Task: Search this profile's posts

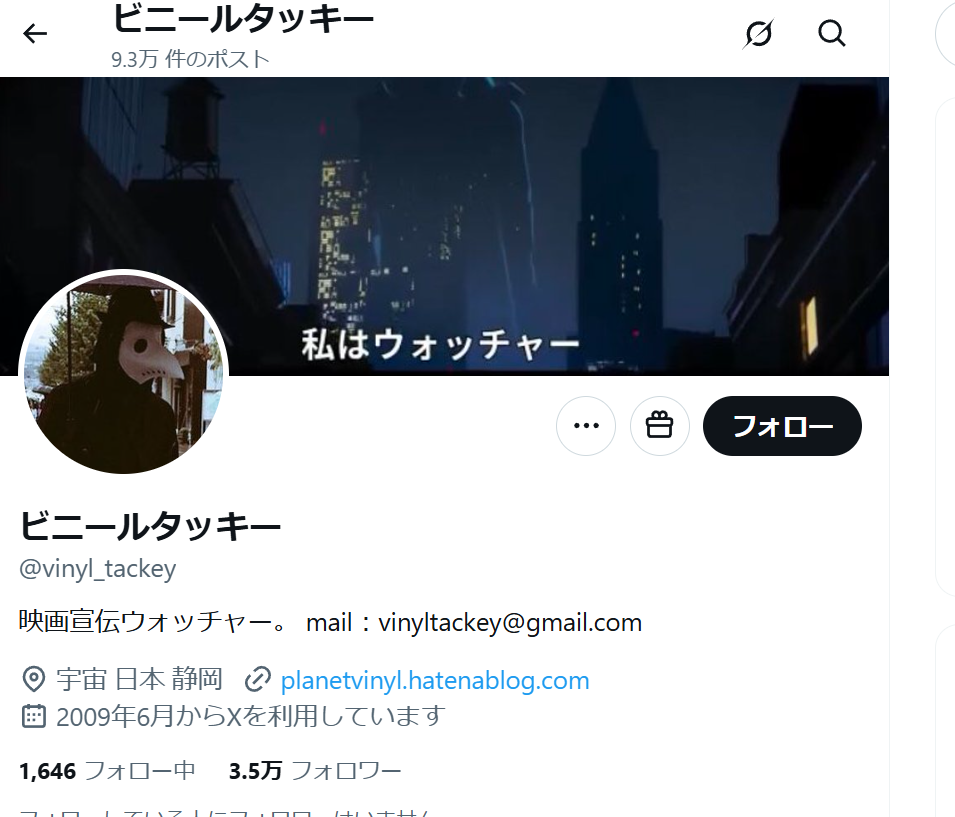Action: point(832,34)
